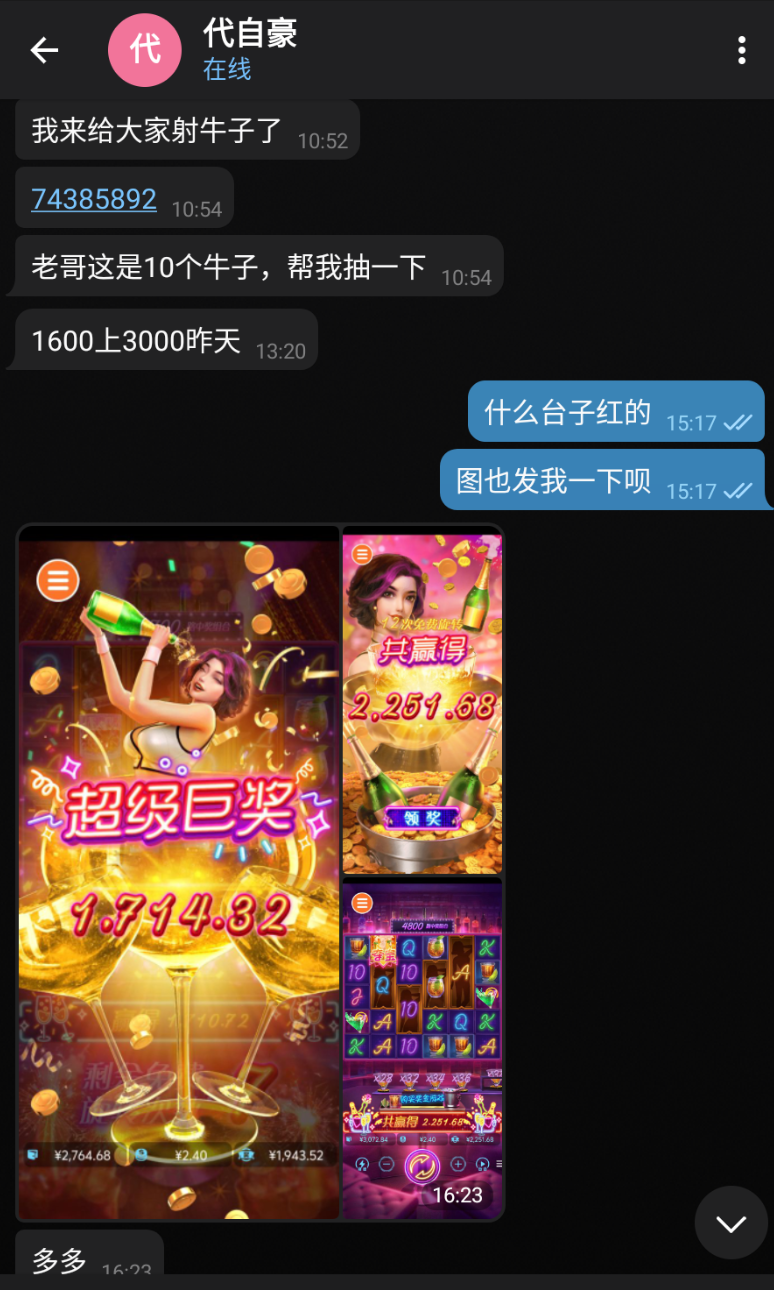Image resolution: width=774 pixels, height=1290 pixels.
Task: Go back to the chat list
Action: [44, 50]
